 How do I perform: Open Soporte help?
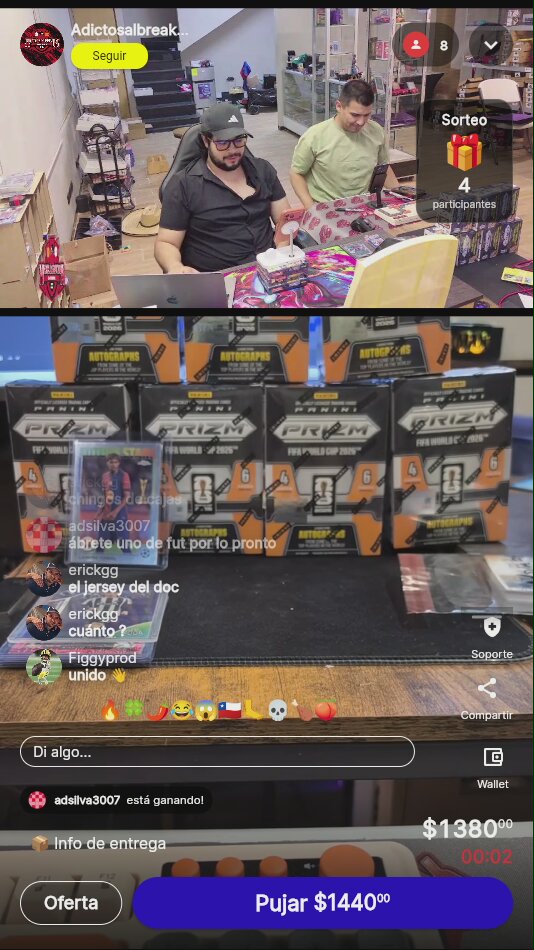coord(492,638)
